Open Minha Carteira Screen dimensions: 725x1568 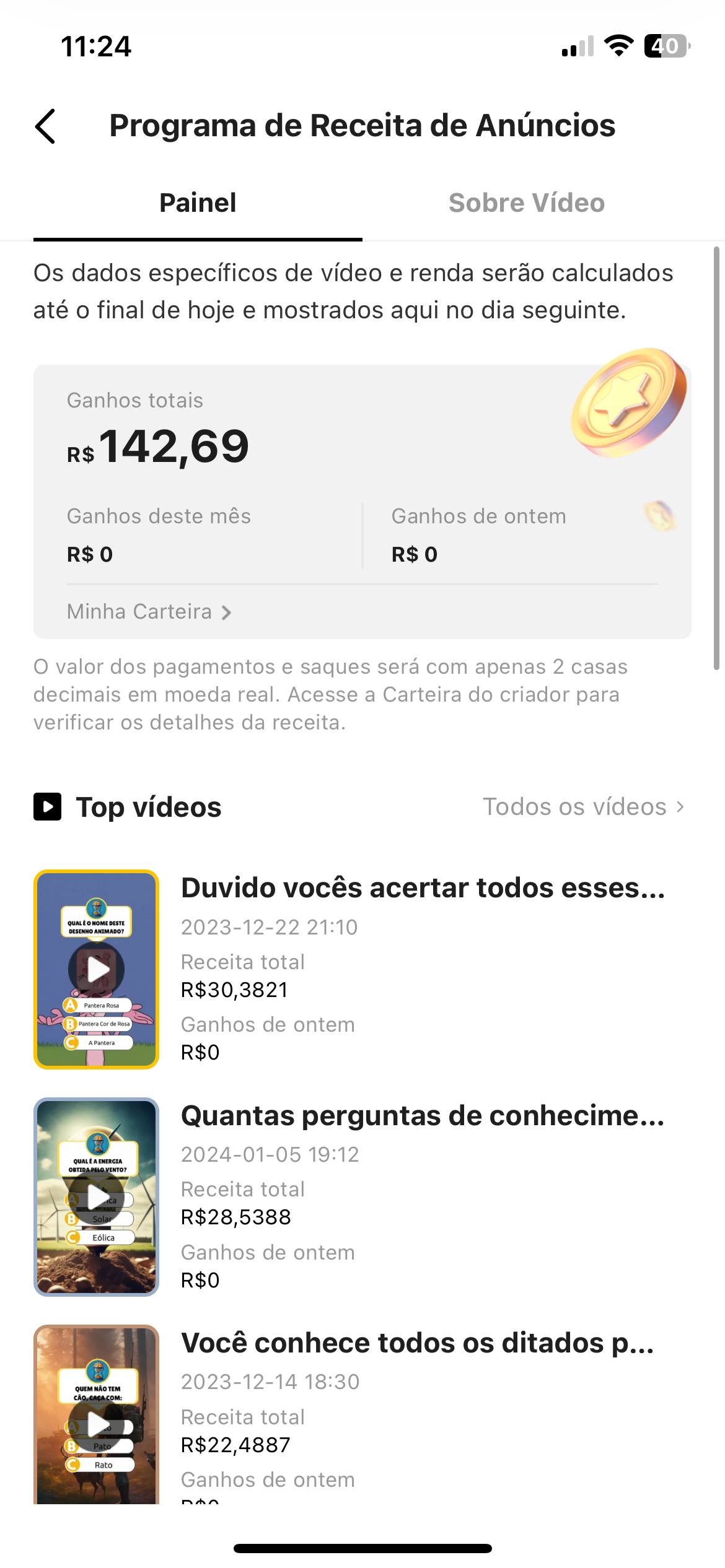coord(149,612)
